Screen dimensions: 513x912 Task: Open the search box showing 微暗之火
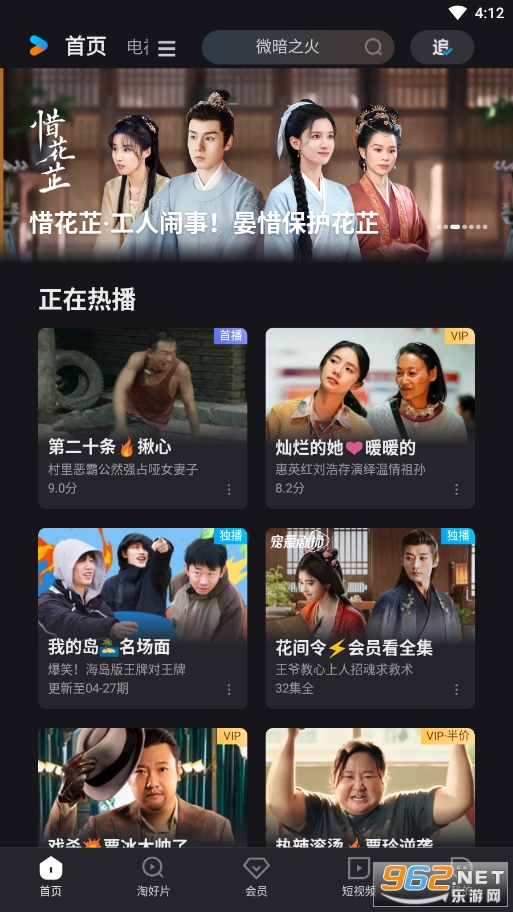click(x=298, y=47)
